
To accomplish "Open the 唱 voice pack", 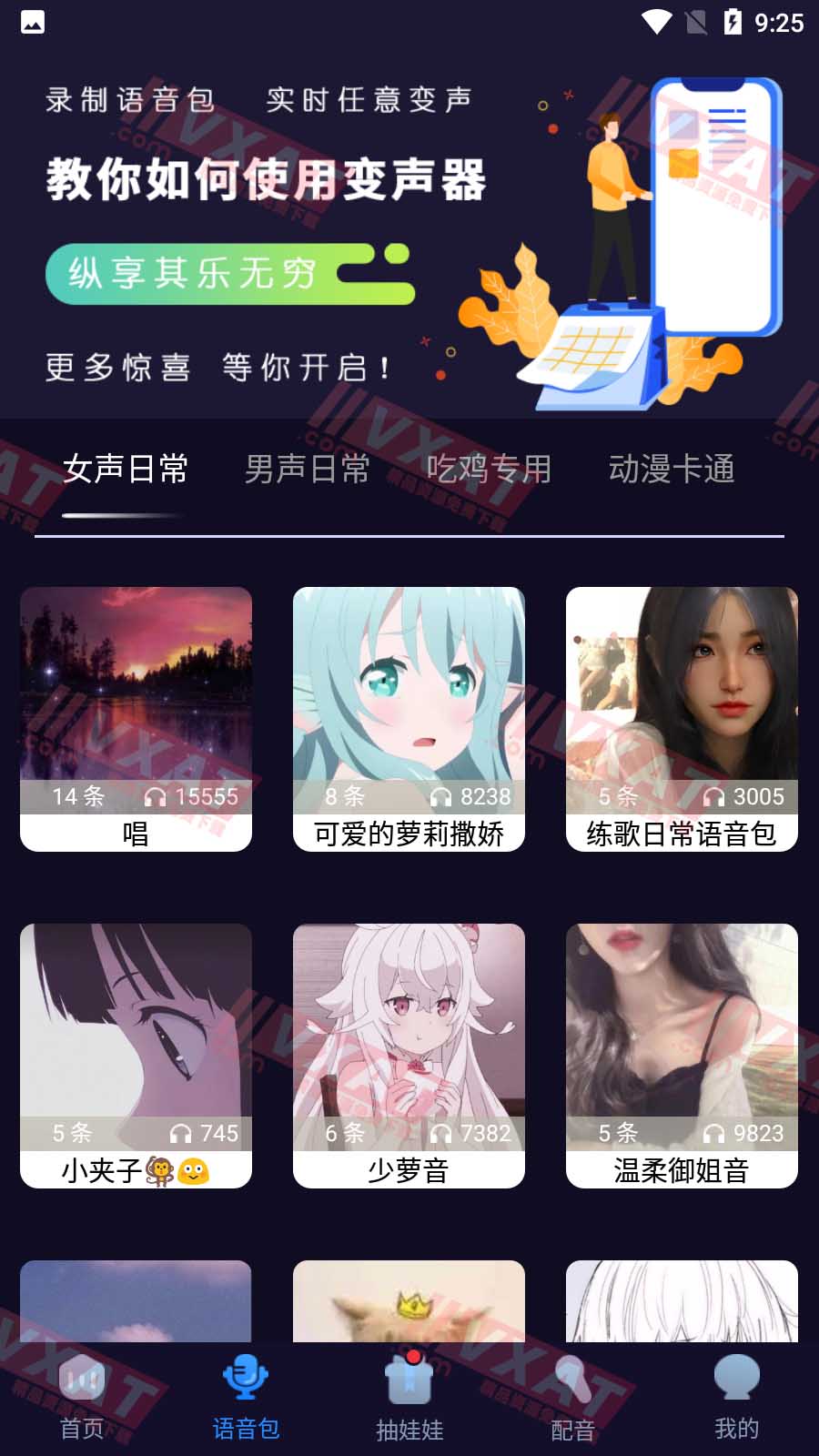I will [x=136, y=719].
